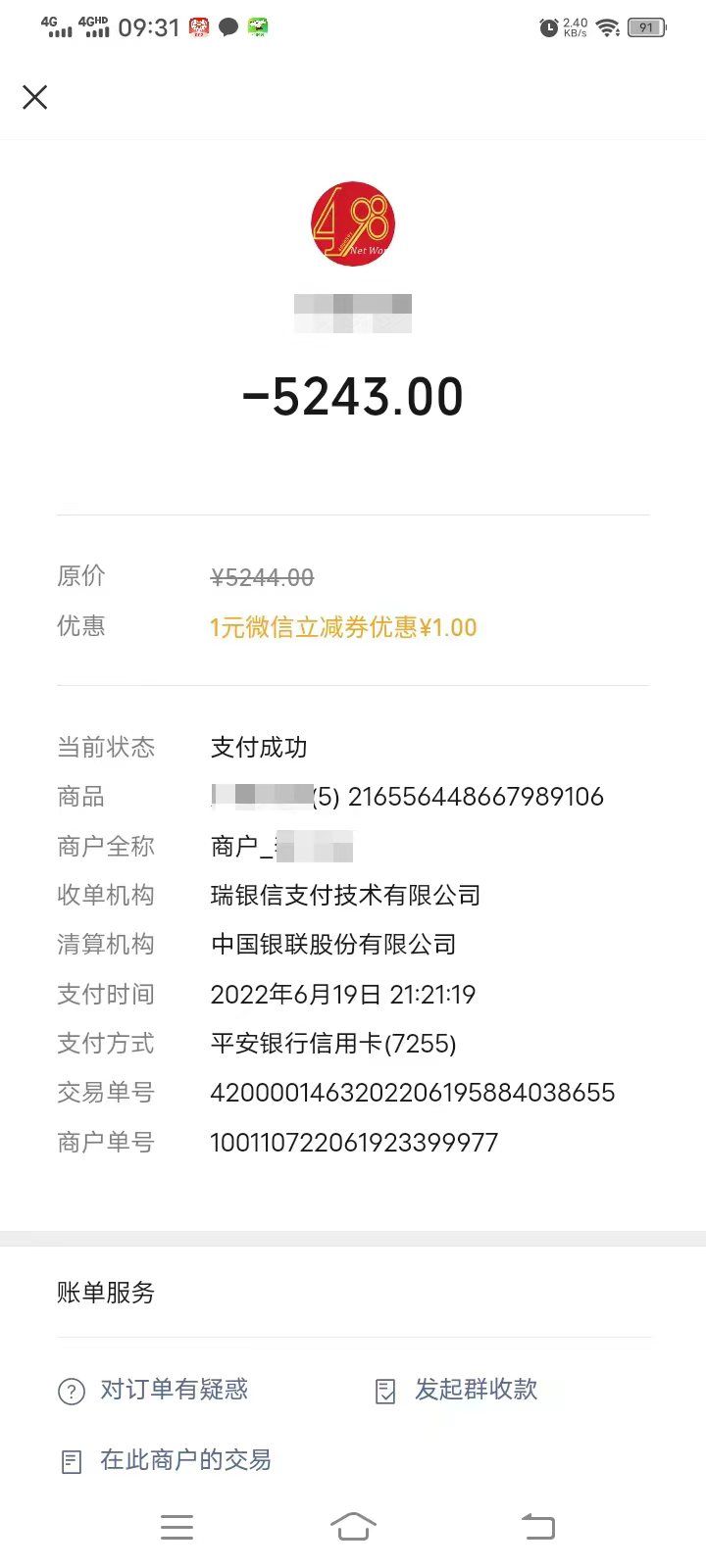Open the merchant's logo avatar
The height and width of the screenshot is (1568, 706).
(353, 224)
